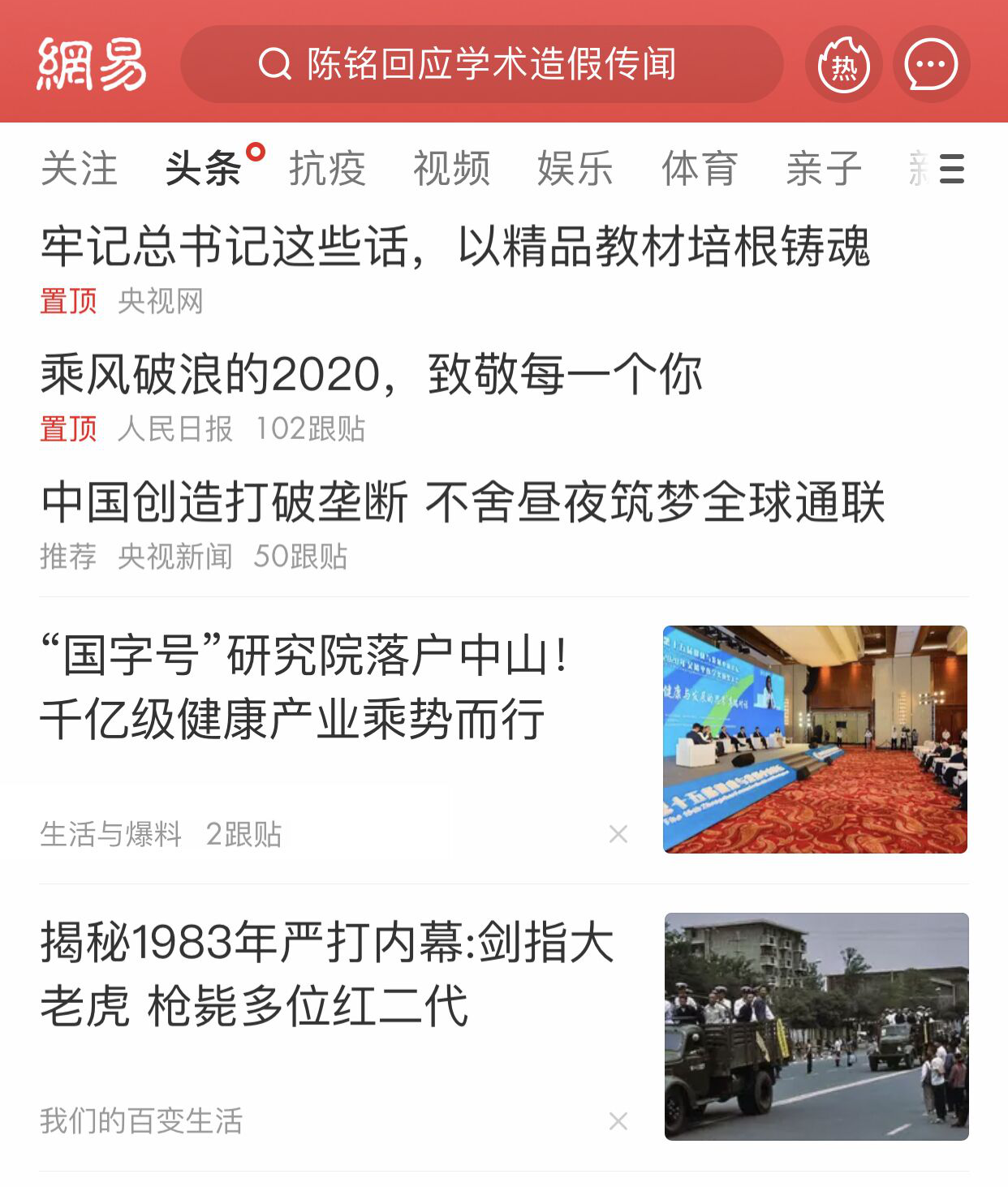The image size is (1008, 1187).
Task: Read 乘风破浪的2020，致敬每一个你
Action: pos(371,375)
